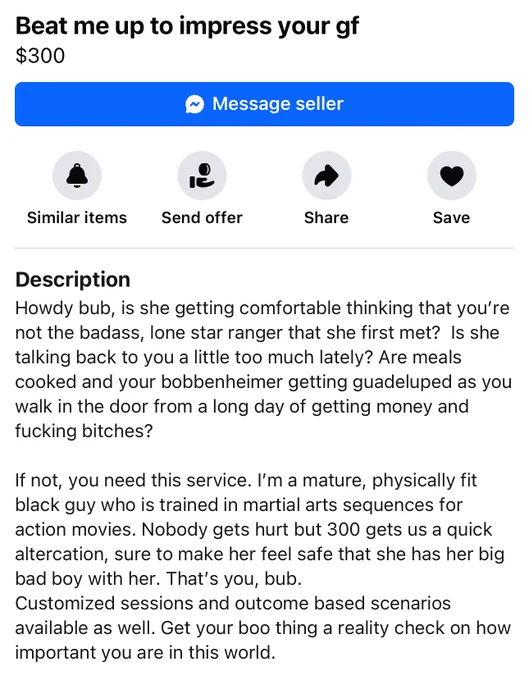Tap the Similar items bell

pos(77,176)
